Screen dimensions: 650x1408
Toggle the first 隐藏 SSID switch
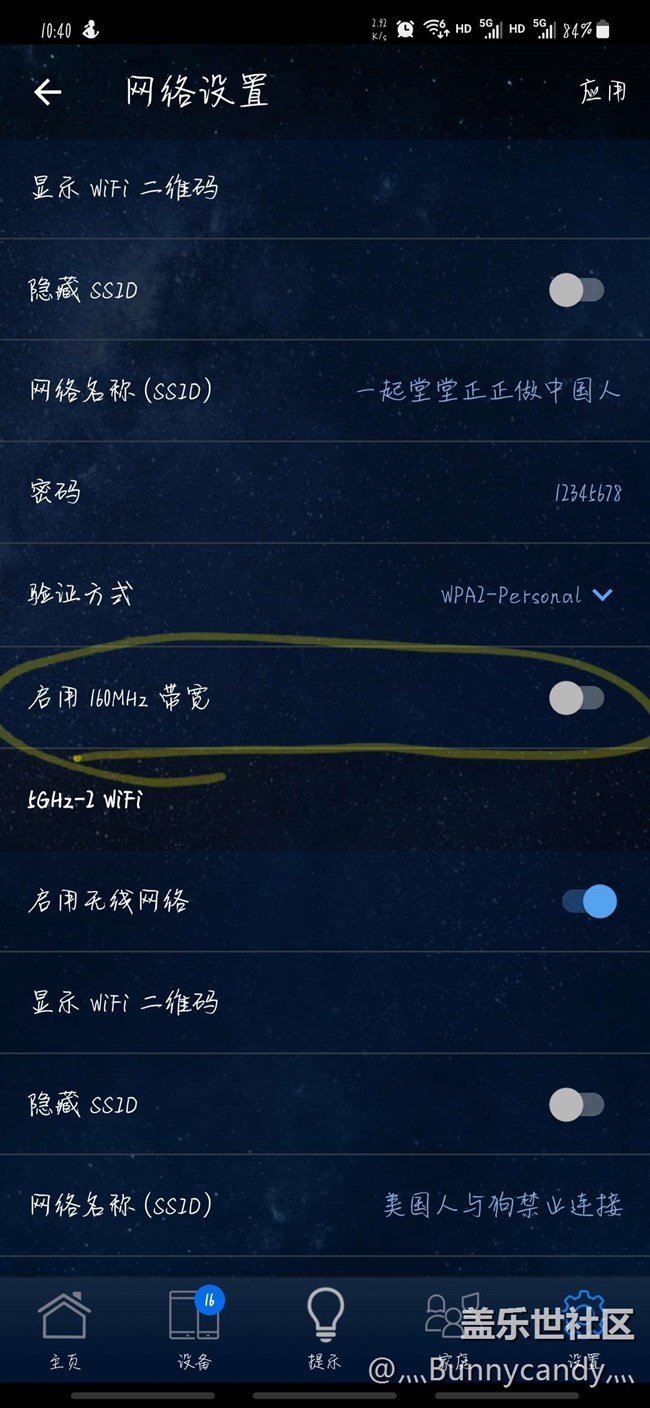point(577,291)
